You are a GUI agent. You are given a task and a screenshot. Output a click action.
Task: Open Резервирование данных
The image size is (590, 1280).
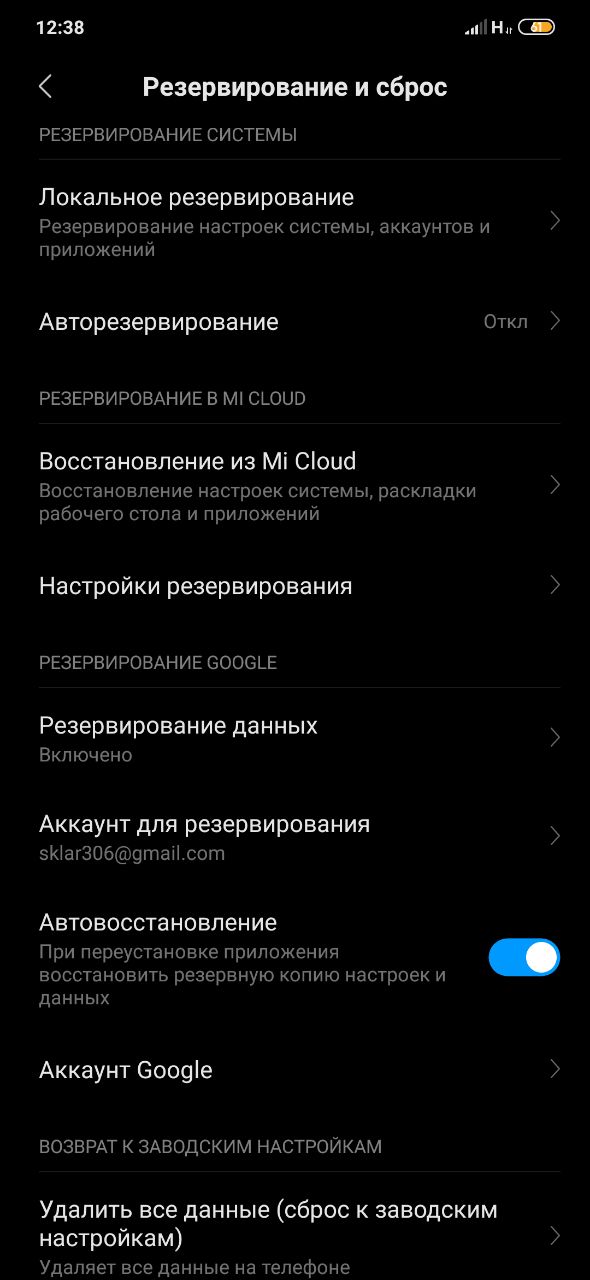tap(295, 738)
